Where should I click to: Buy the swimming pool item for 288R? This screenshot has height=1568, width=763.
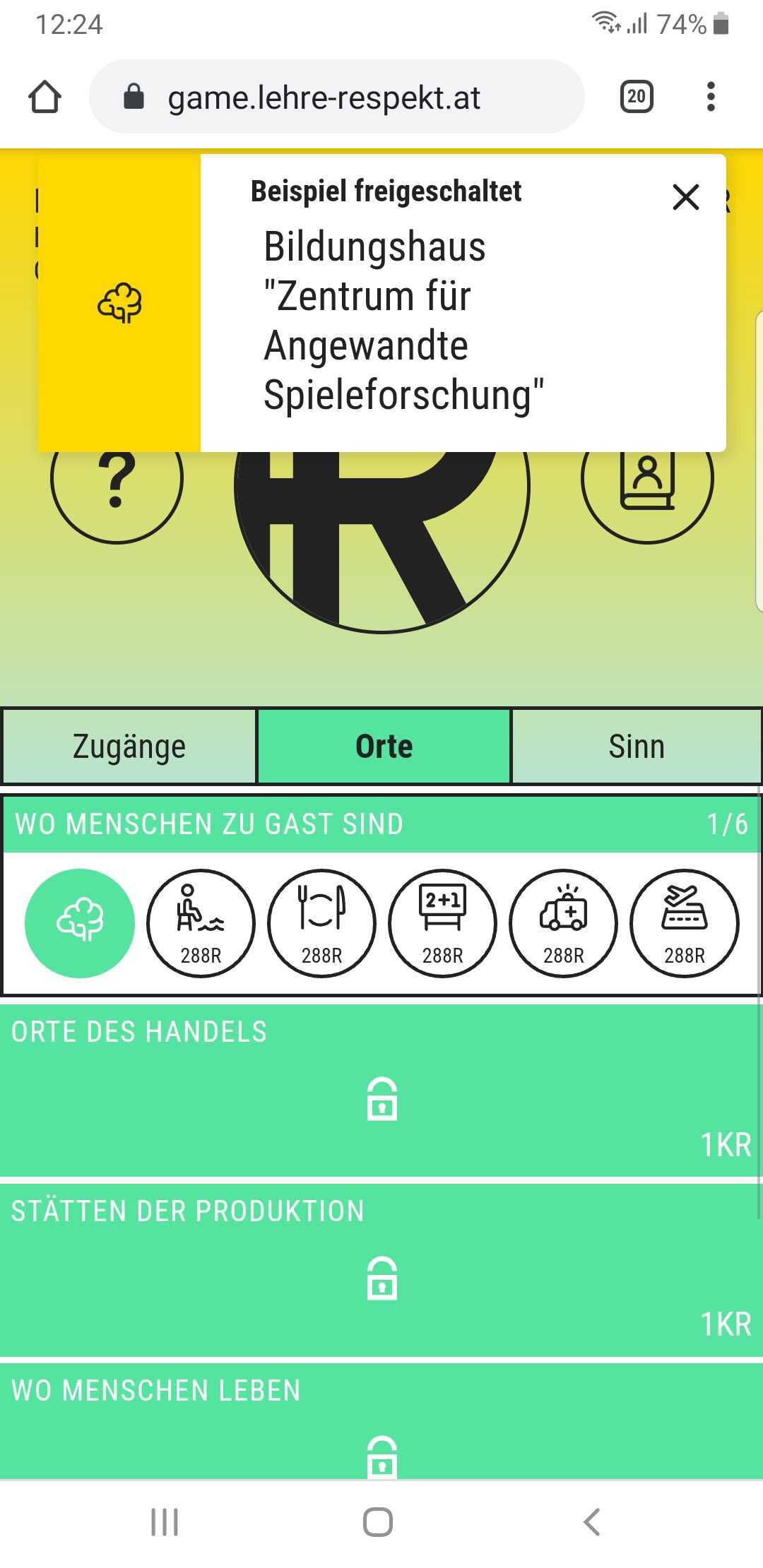click(x=201, y=923)
